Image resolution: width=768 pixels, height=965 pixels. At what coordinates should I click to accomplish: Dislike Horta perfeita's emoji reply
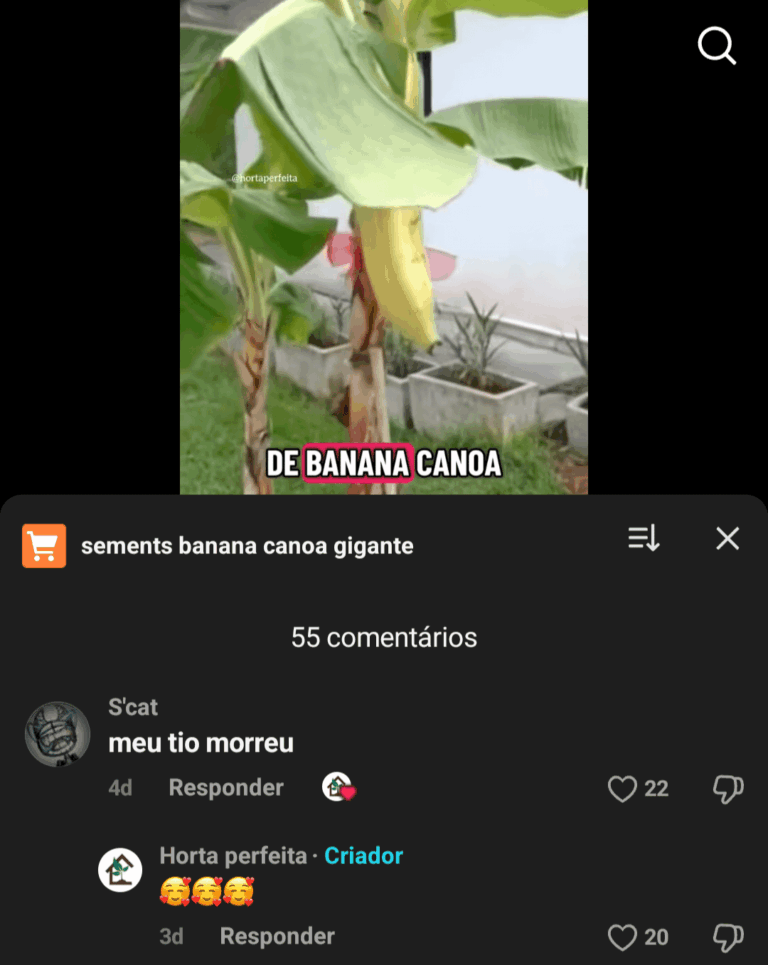(x=727, y=937)
